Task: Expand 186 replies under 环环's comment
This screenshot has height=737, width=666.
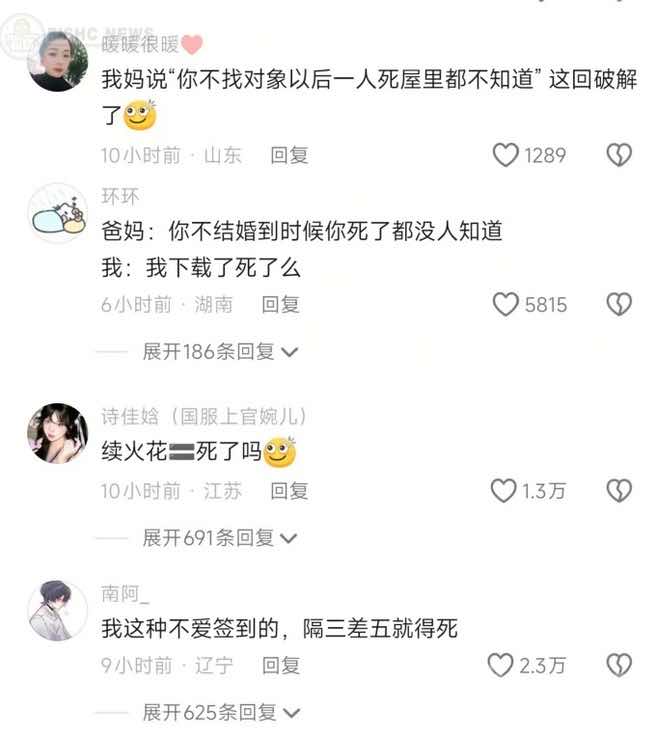Action: coord(220,351)
